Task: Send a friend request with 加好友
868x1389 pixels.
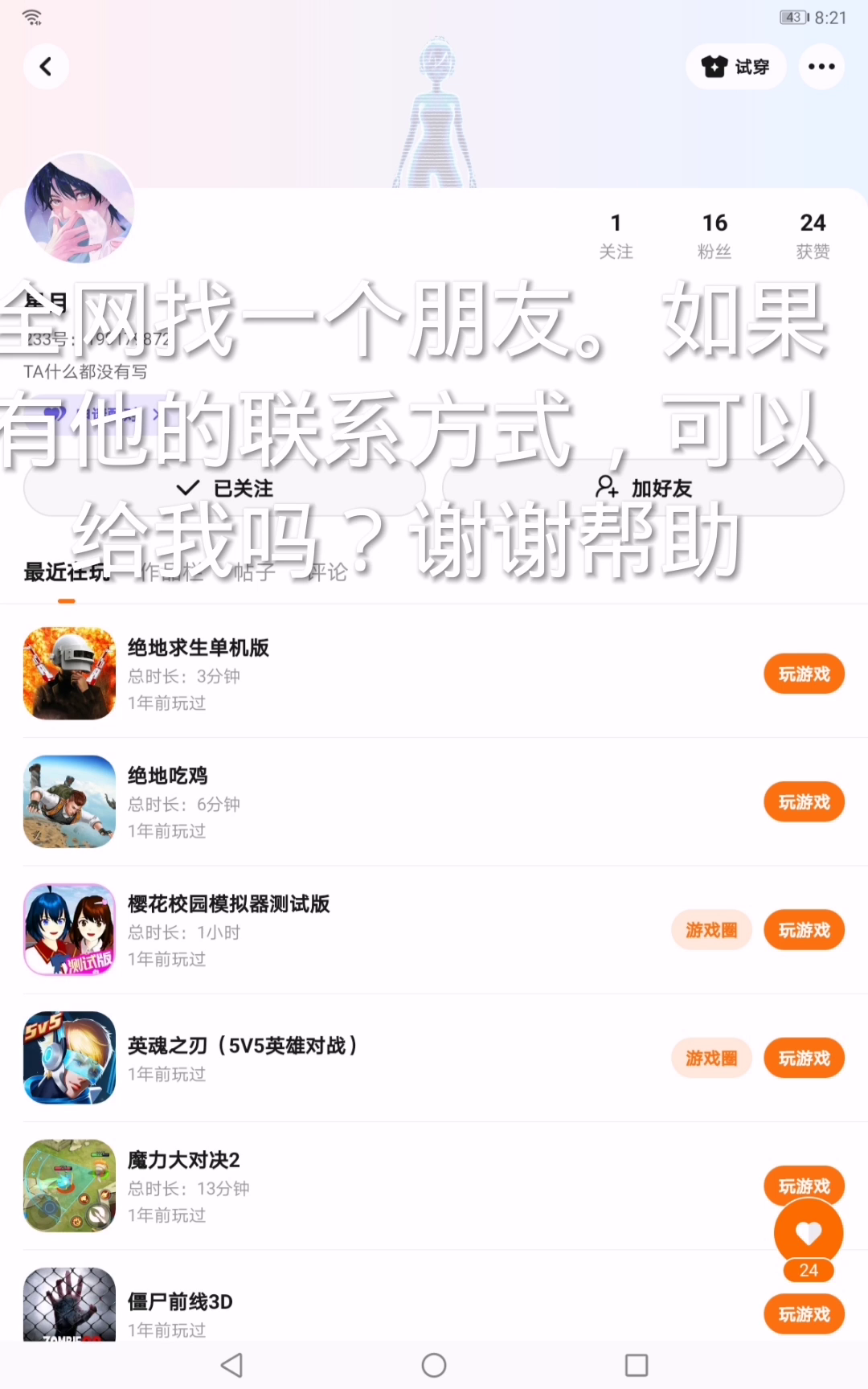Action: (643, 488)
